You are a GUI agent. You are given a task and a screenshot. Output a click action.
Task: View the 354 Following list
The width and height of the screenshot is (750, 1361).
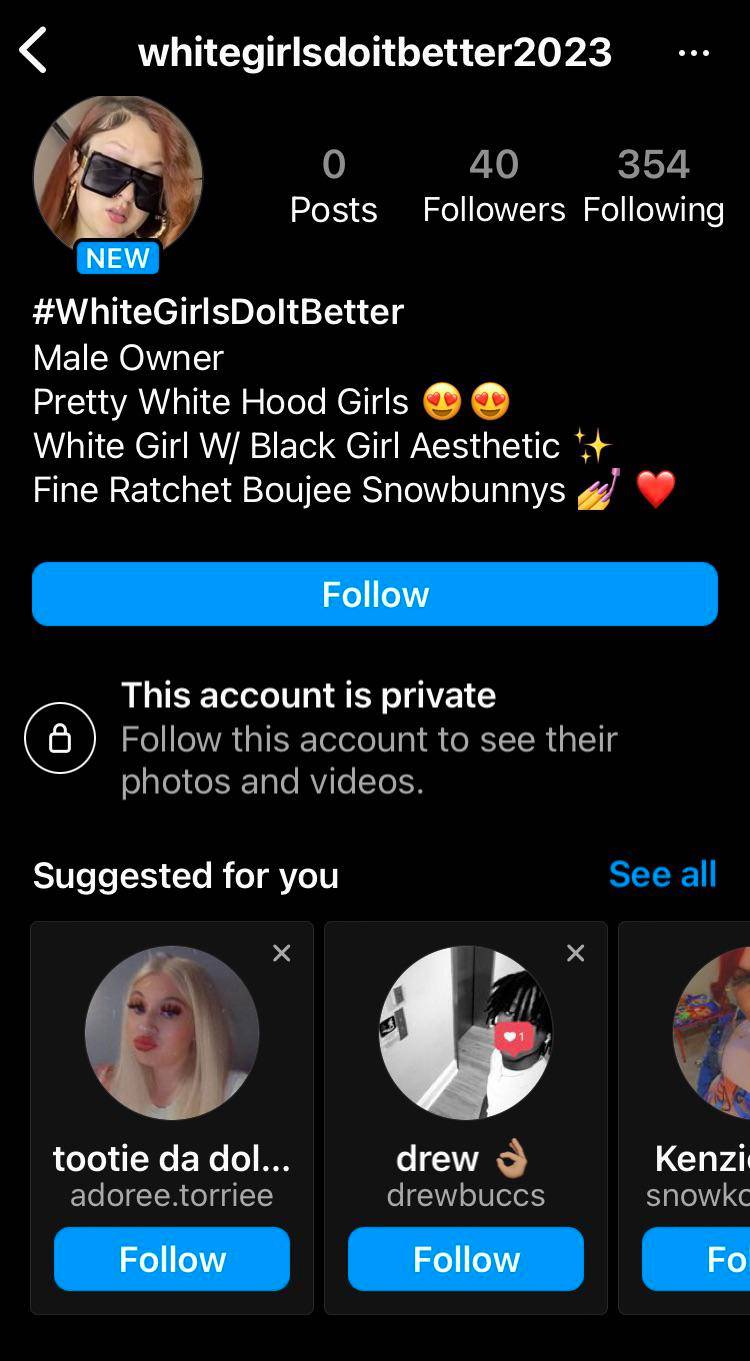[653, 185]
